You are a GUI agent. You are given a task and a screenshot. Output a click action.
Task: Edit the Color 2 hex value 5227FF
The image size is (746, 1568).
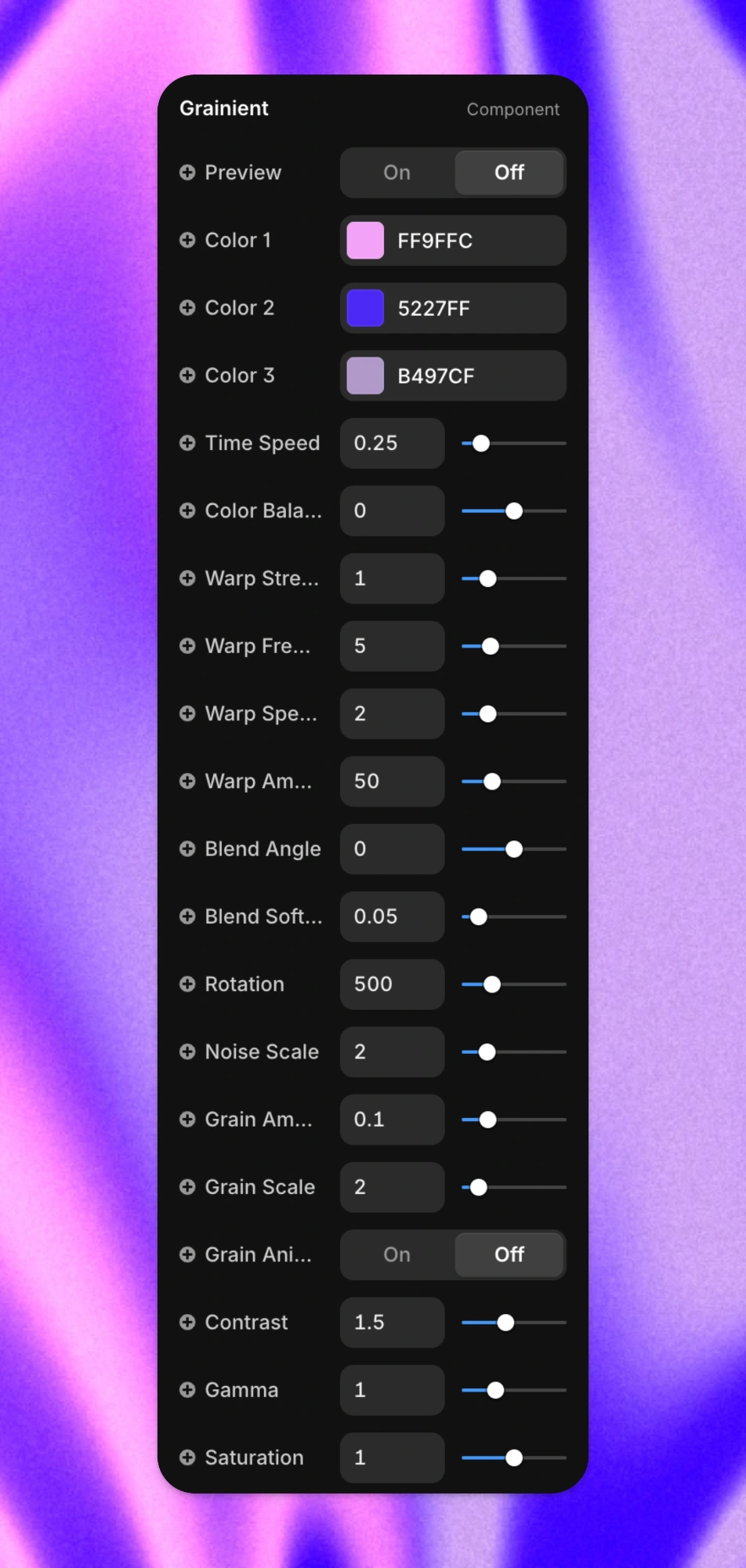tap(470, 308)
